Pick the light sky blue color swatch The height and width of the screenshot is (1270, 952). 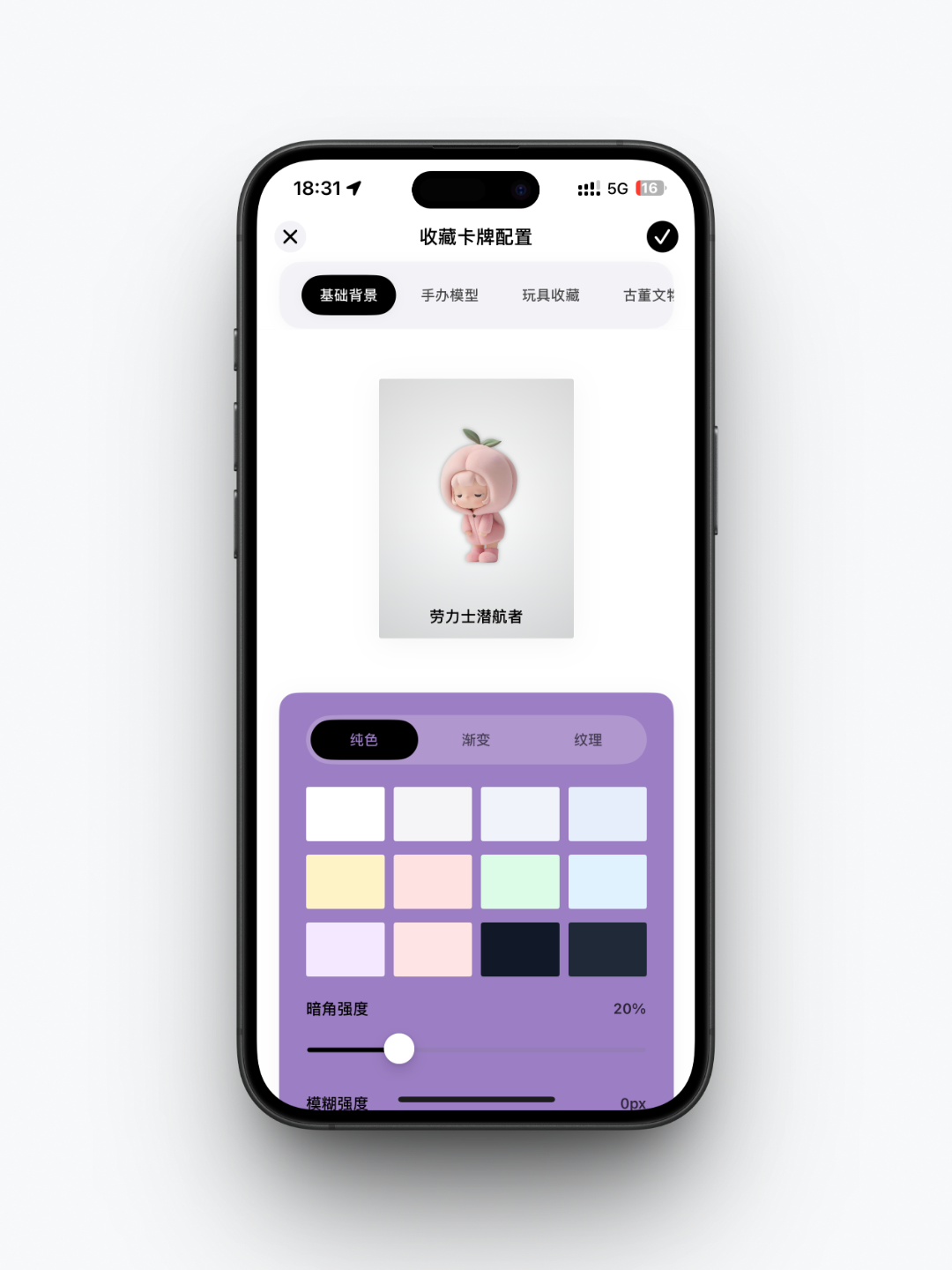point(607,881)
